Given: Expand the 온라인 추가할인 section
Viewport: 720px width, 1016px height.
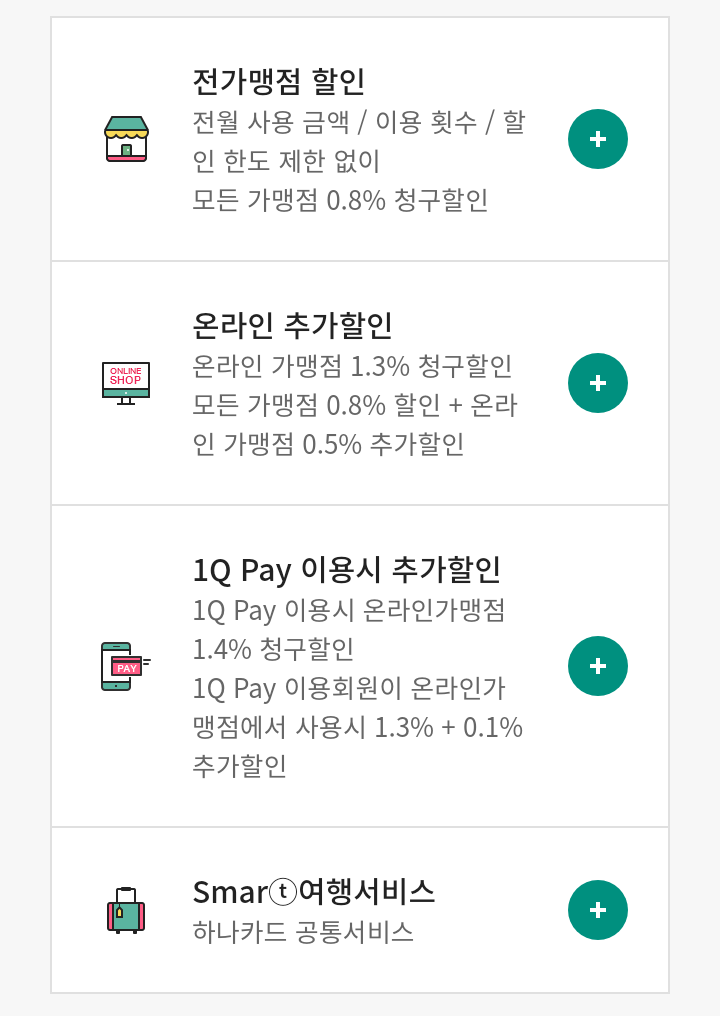Looking at the screenshot, I should click(x=598, y=383).
